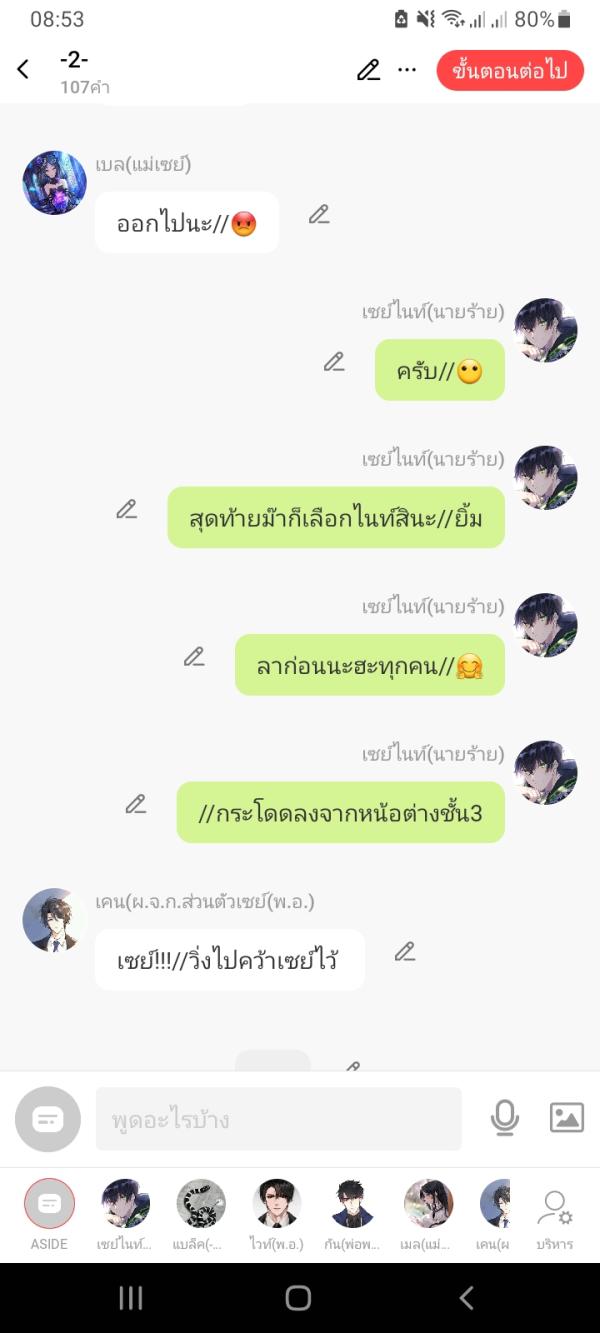The height and width of the screenshot is (1333, 600).
Task: Edit the message สุดท้ายม๊าก็เลือกไนท์สินะ
Action: pyautogui.click(x=126, y=509)
